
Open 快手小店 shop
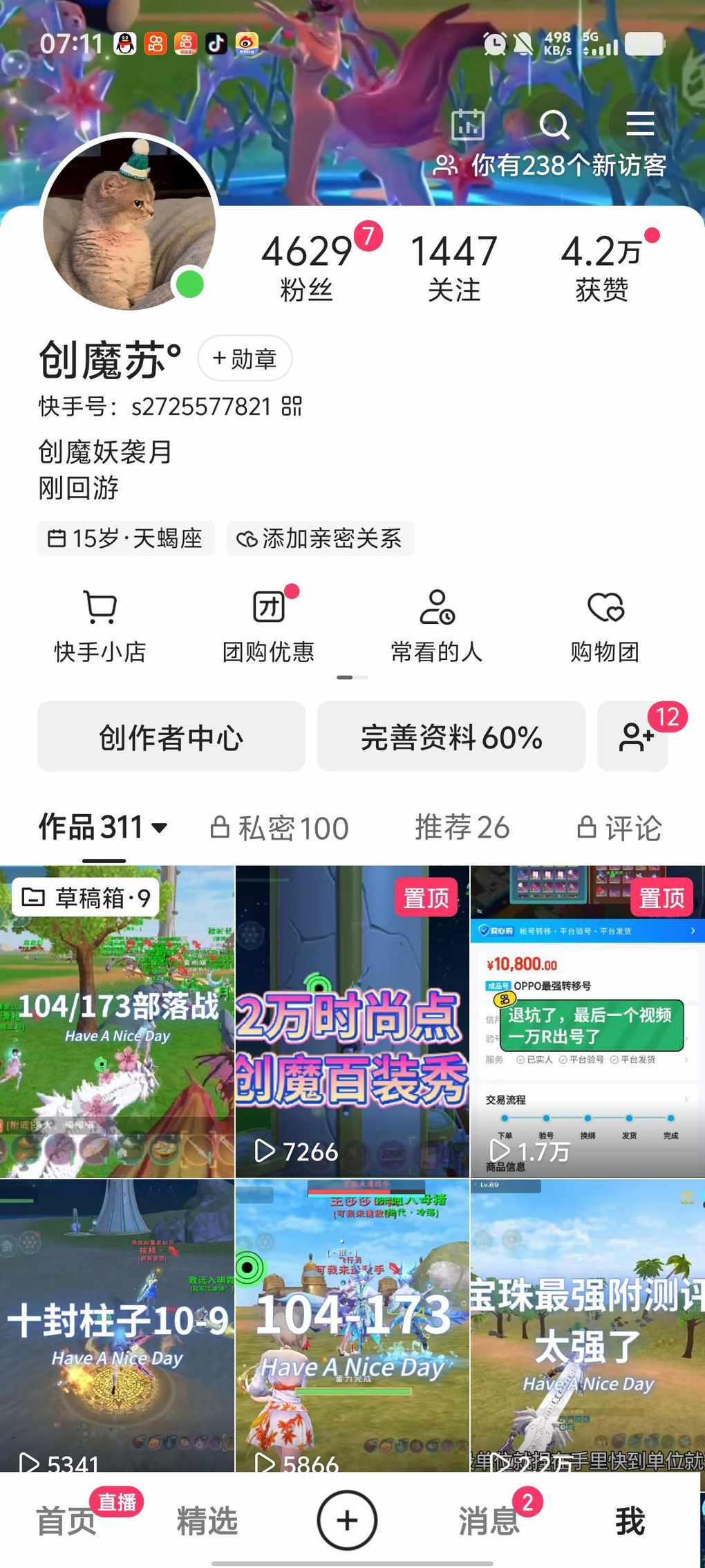100,626
